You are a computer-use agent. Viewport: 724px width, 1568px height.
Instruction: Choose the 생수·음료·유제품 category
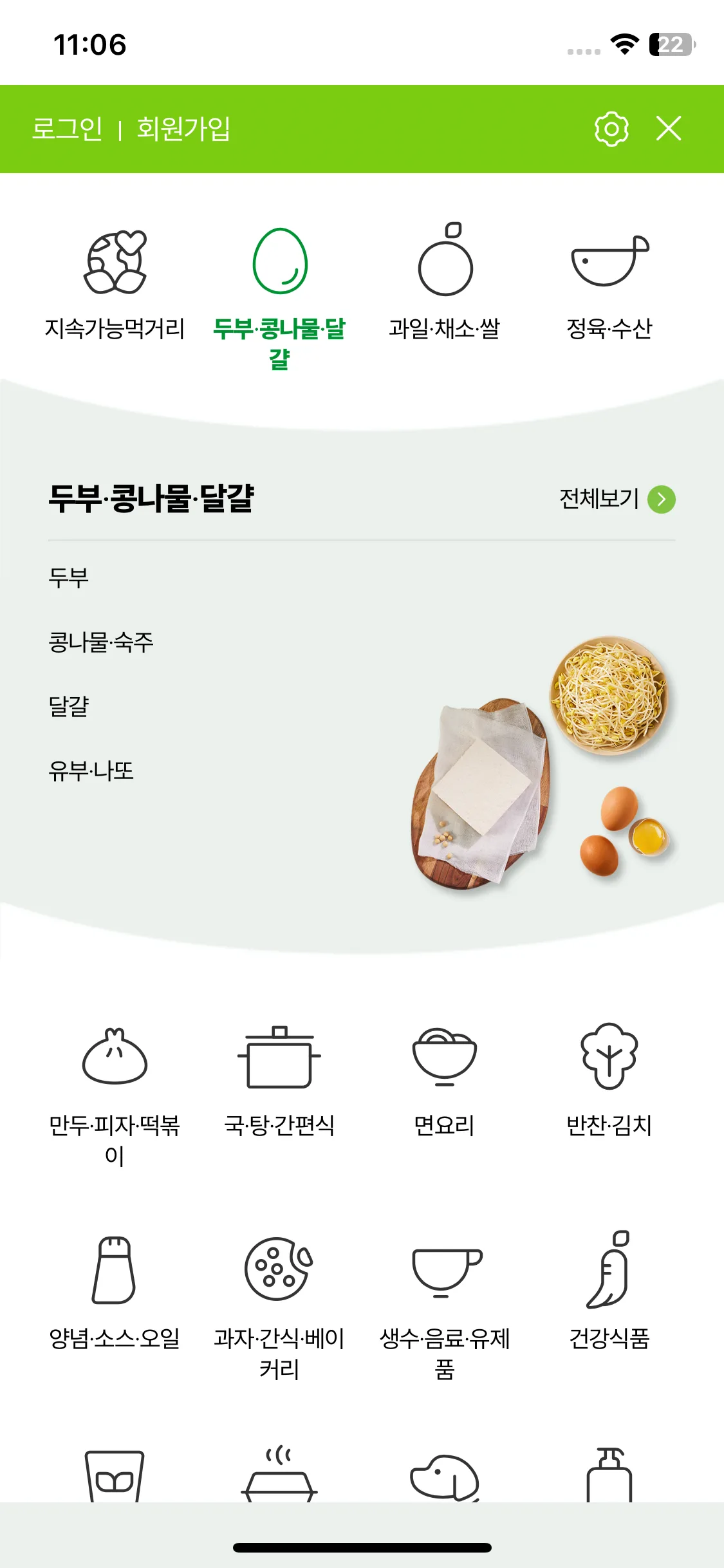pyautogui.click(x=445, y=1307)
